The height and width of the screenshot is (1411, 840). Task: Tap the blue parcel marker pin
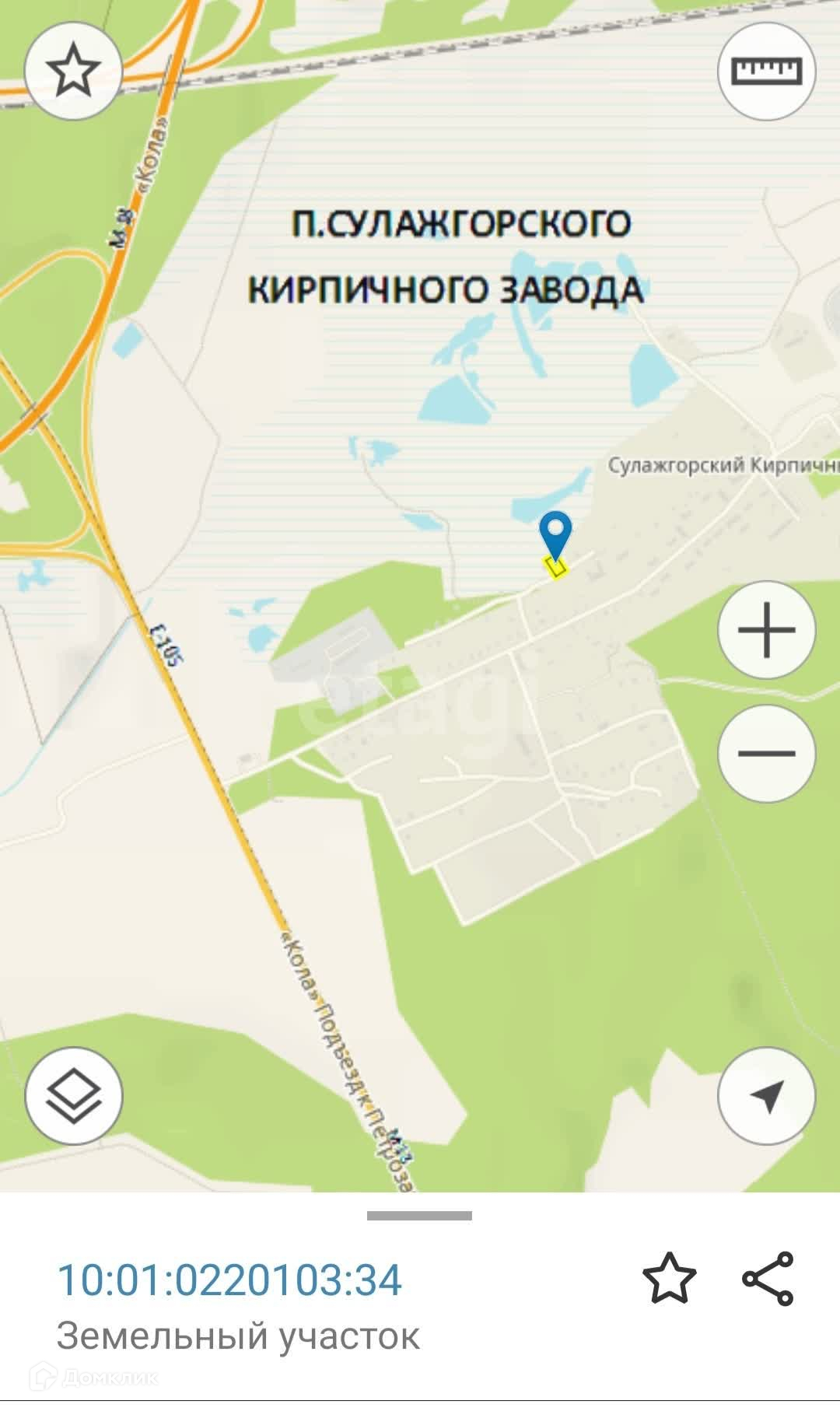[x=555, y=535]
